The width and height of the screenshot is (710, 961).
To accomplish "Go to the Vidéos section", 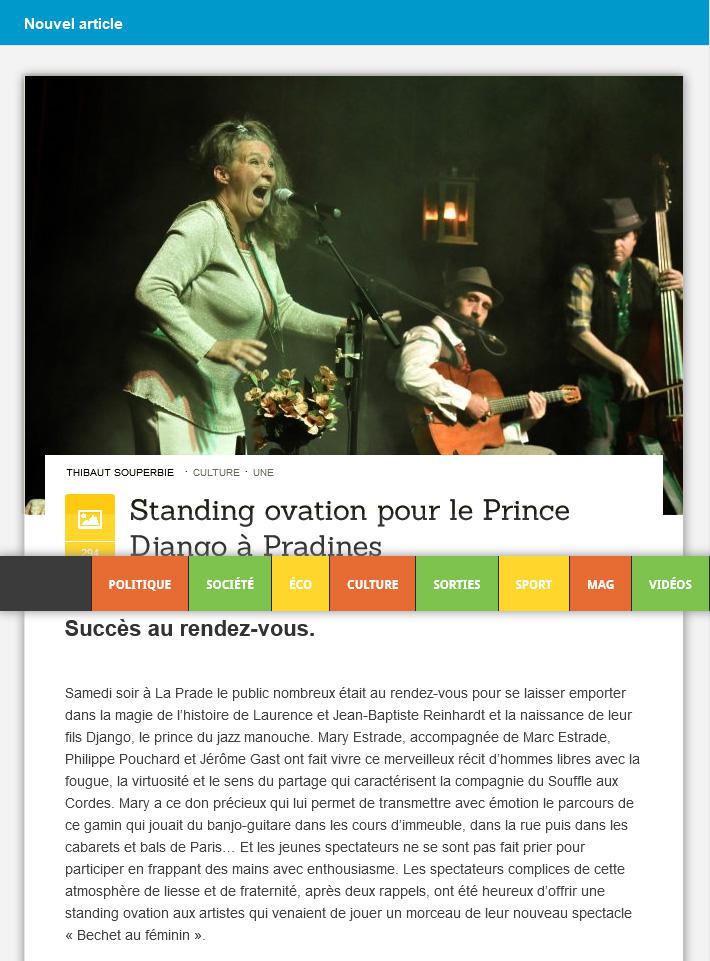I will [670, 584].
